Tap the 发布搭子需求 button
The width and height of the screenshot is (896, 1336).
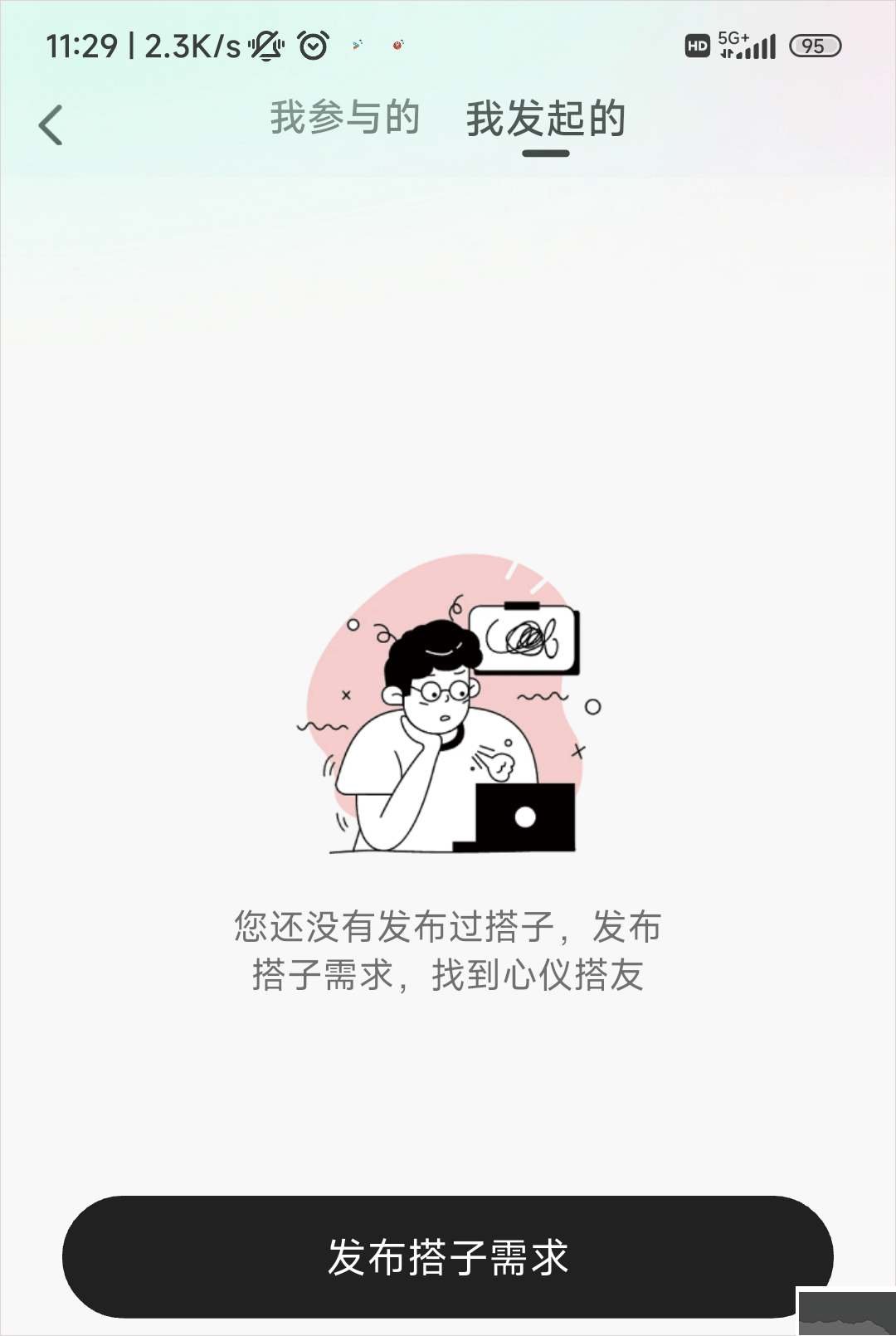click(447, 1256)
